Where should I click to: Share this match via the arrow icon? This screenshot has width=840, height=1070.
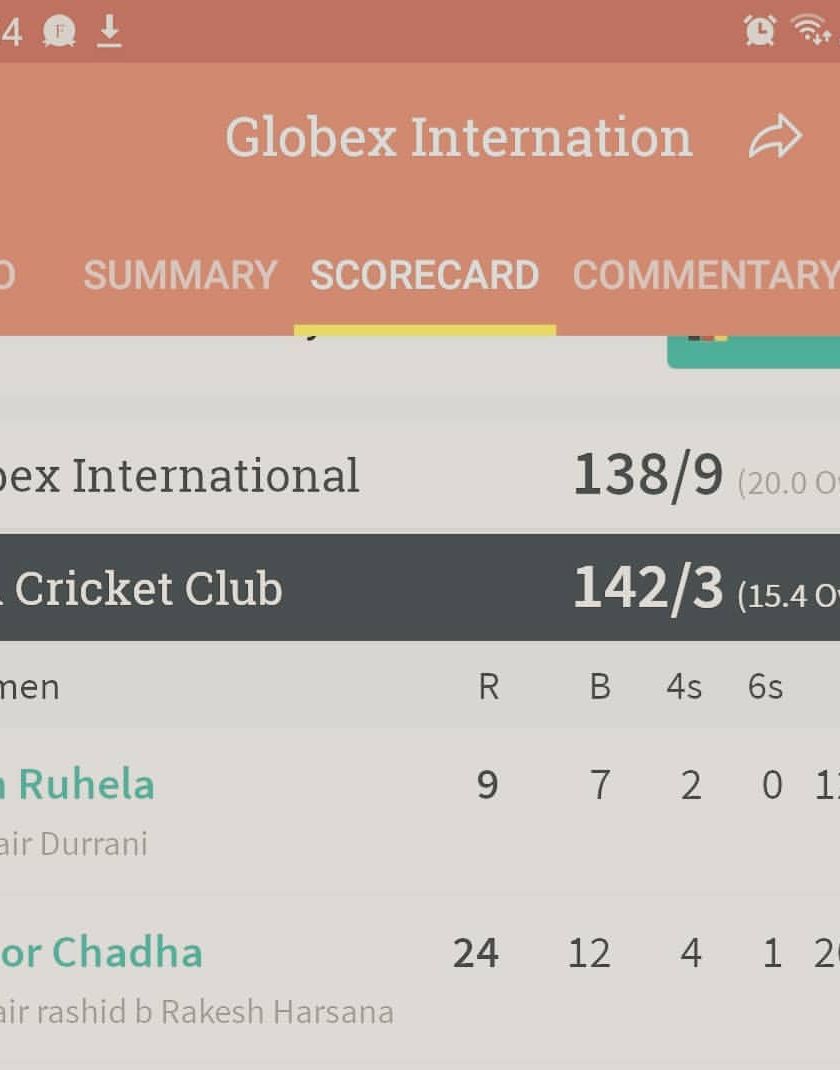pyautogui.click(x=775, y=137)
